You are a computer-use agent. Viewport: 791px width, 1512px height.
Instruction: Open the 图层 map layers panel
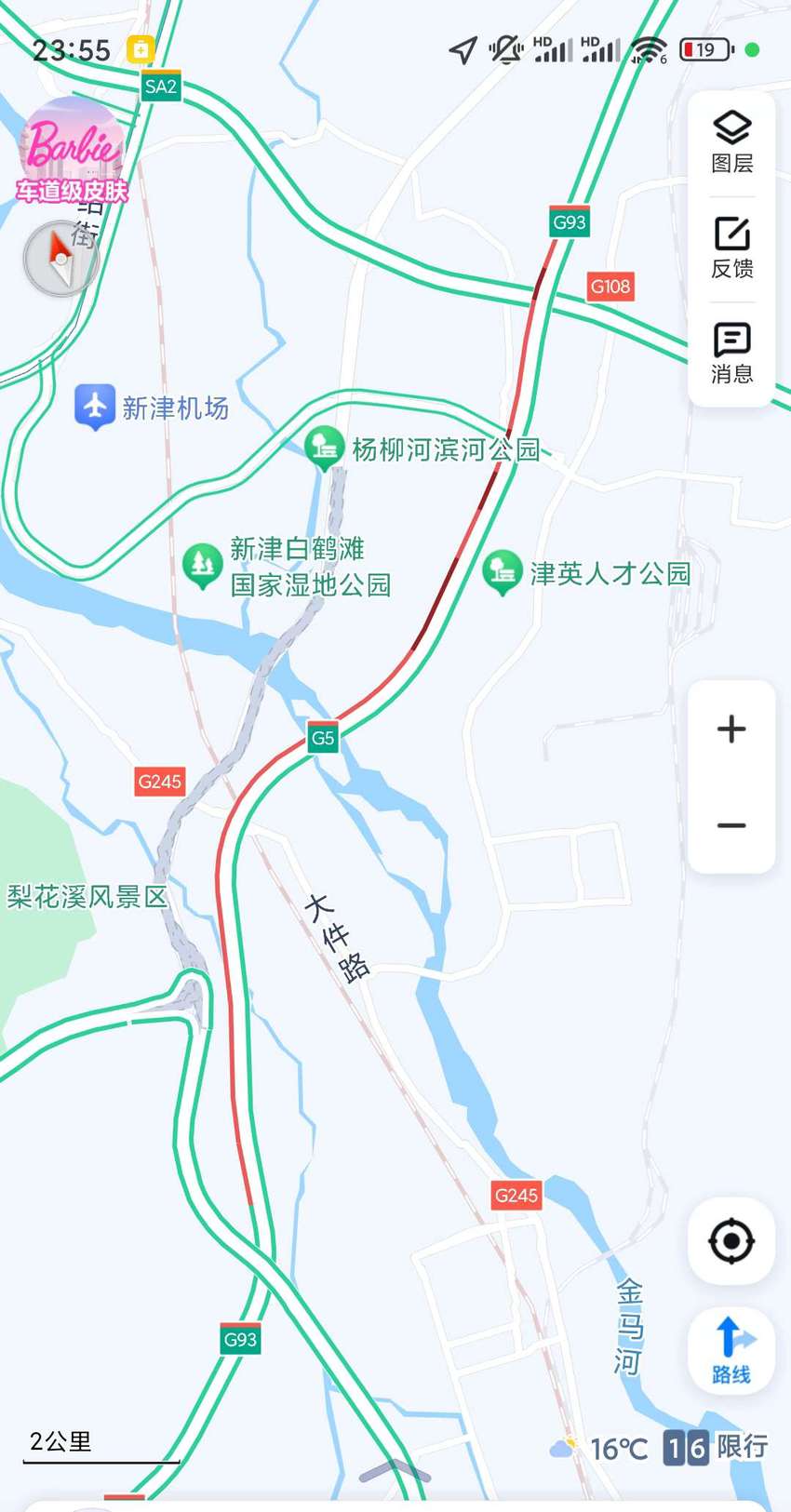[x=731, y=143]
